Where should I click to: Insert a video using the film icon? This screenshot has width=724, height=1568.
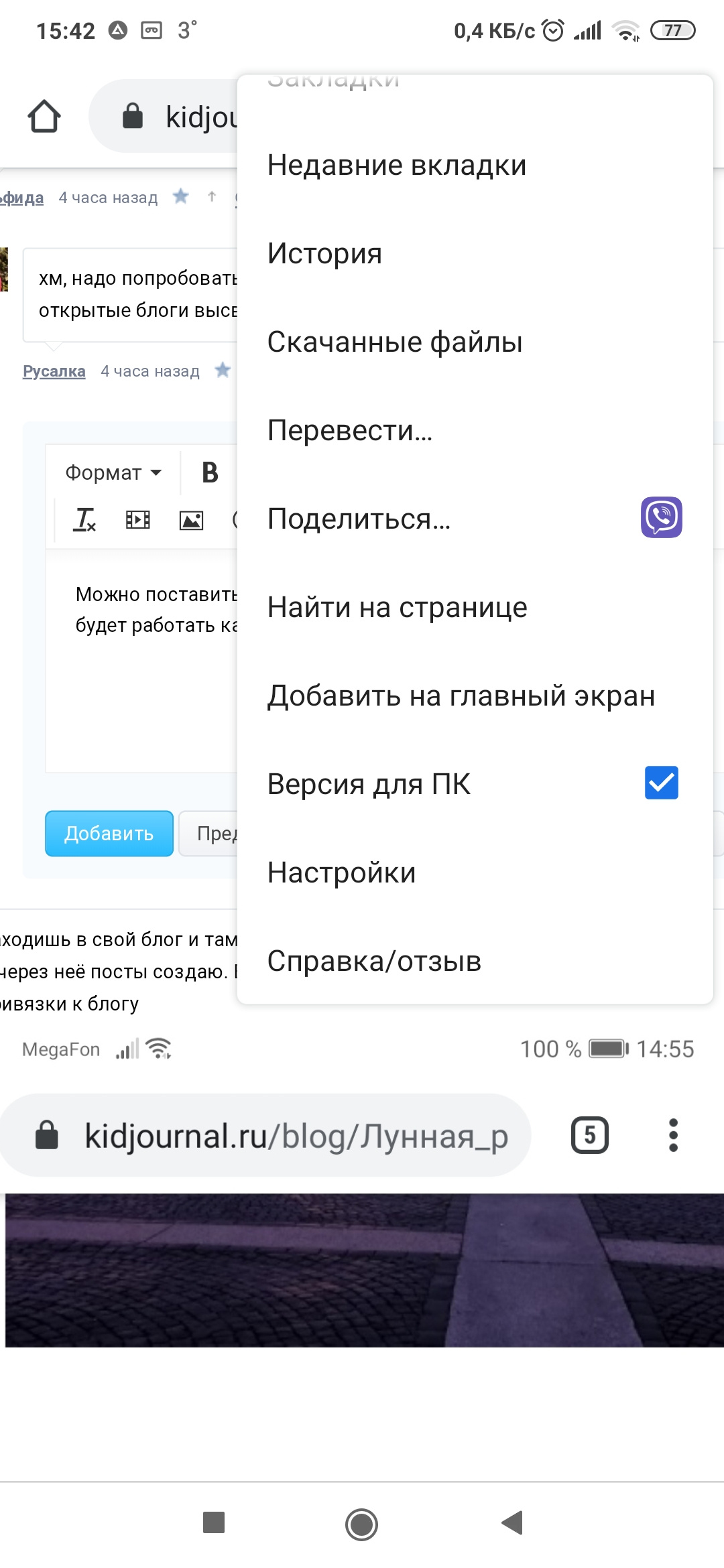pos(138,520)
